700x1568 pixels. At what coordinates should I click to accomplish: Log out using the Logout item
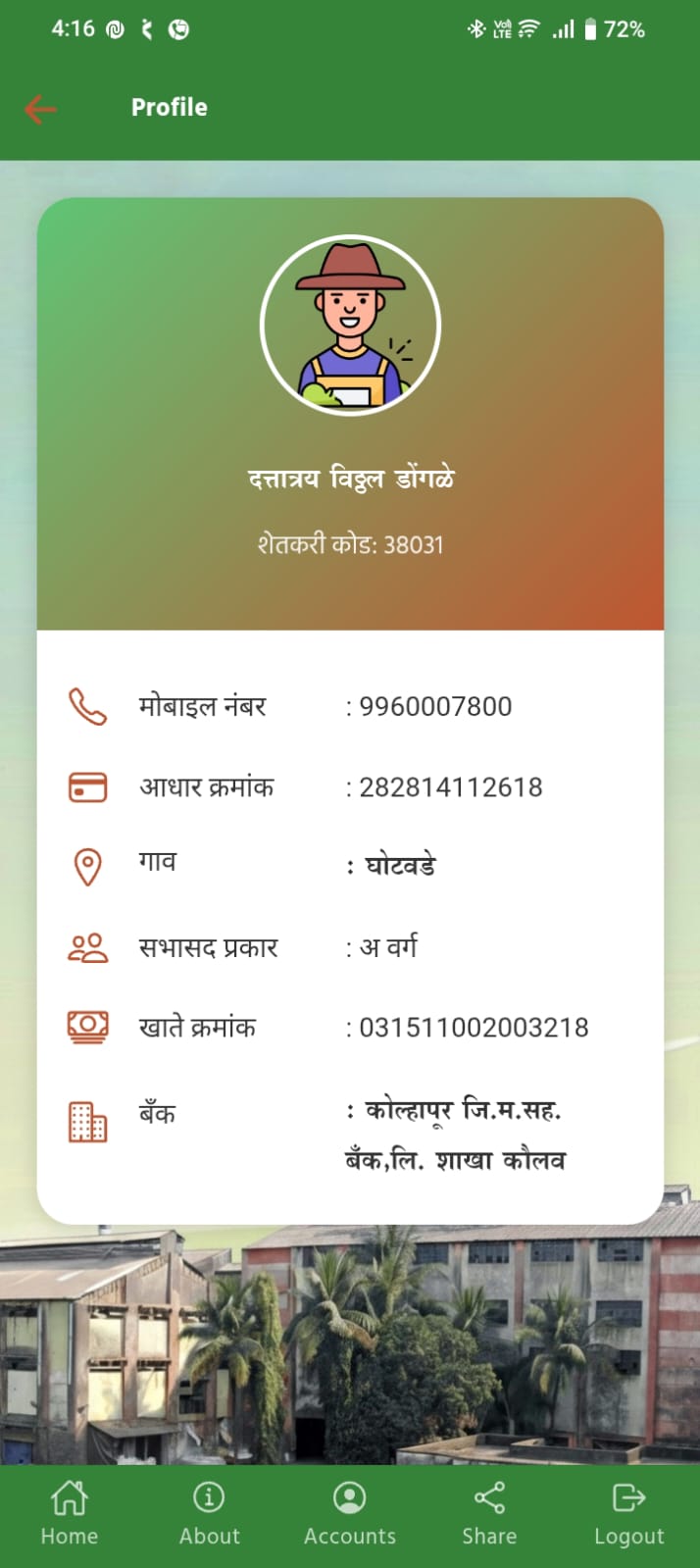click(x=628, y=1513)
